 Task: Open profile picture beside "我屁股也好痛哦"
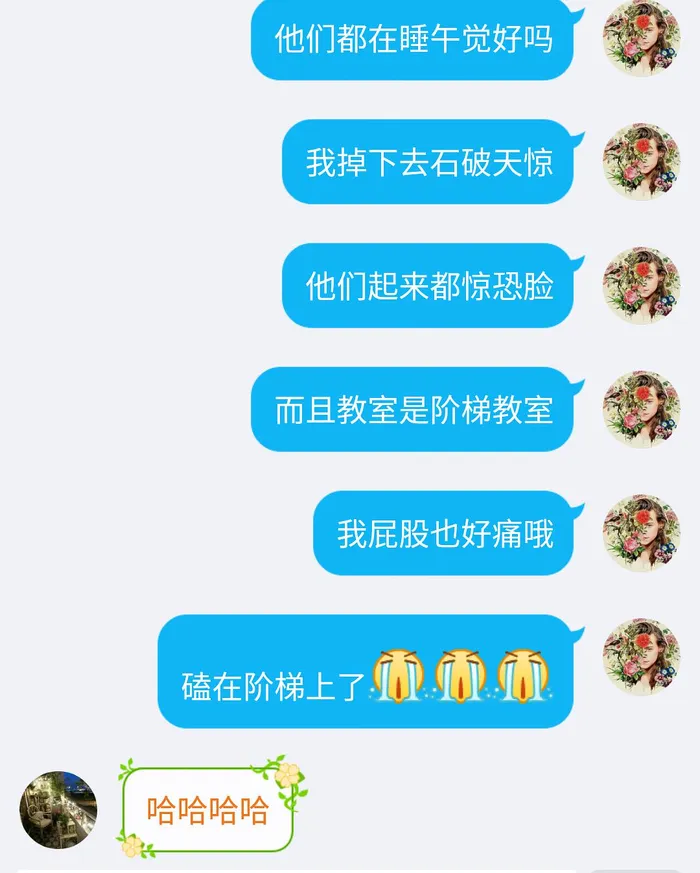[641, 532]
